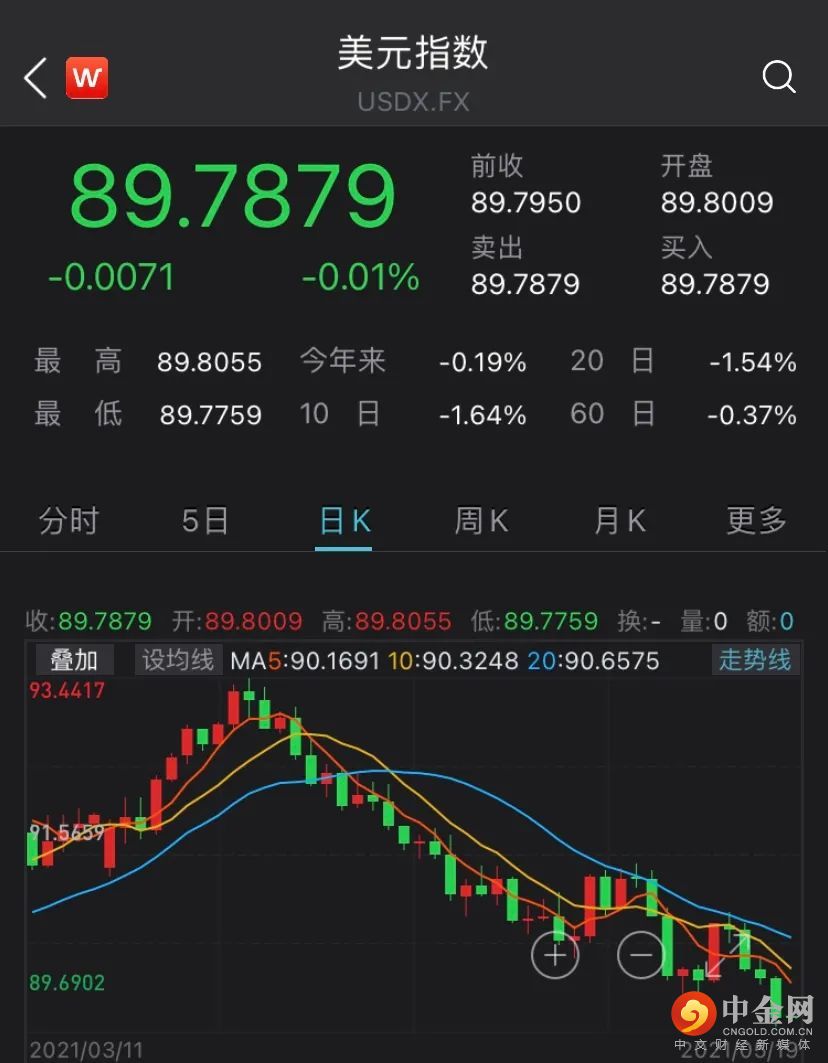The height and width of the screenshot is (1063, 828).
Task: Expand the chart with the arrow icon
Action: pos(728,955)
